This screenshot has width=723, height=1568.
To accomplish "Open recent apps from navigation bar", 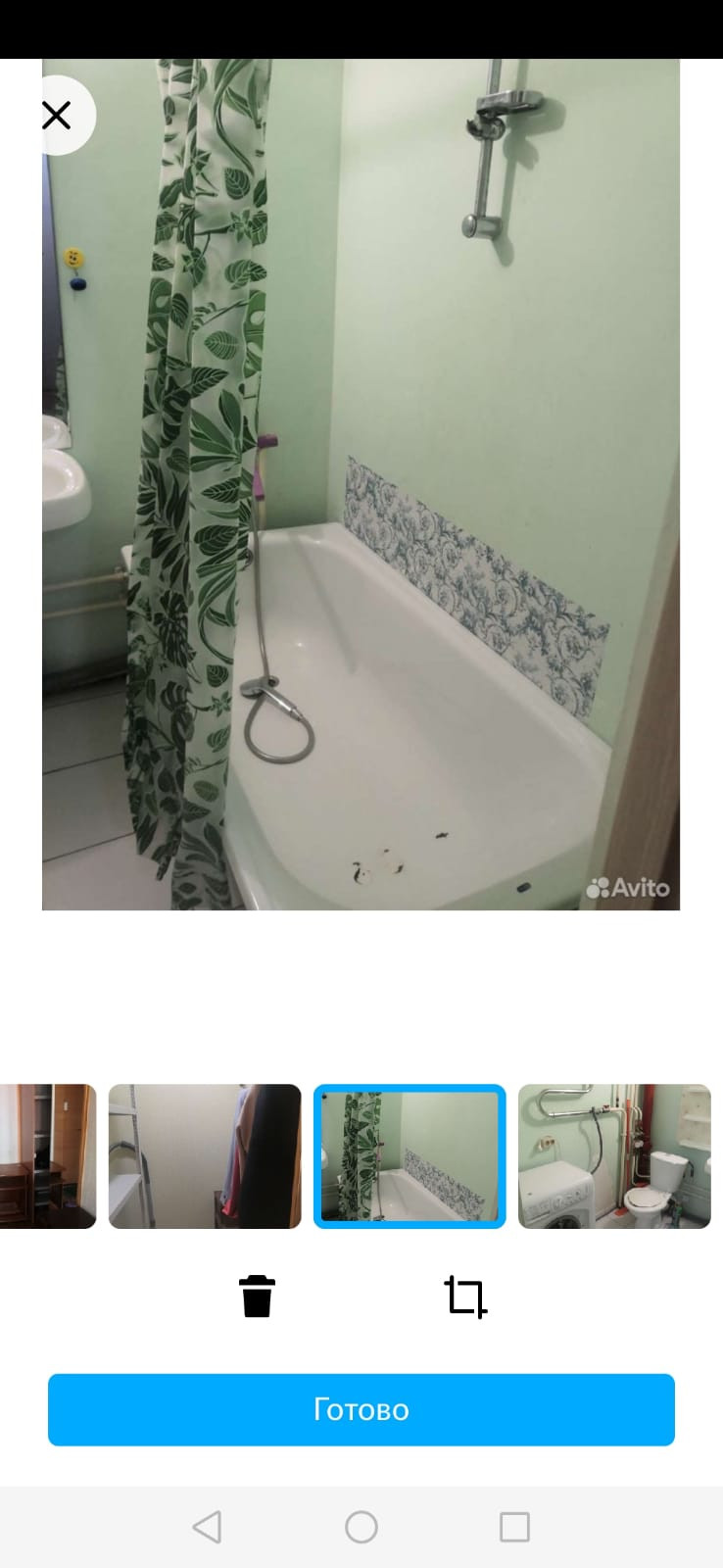I will tap(514, 1527).
